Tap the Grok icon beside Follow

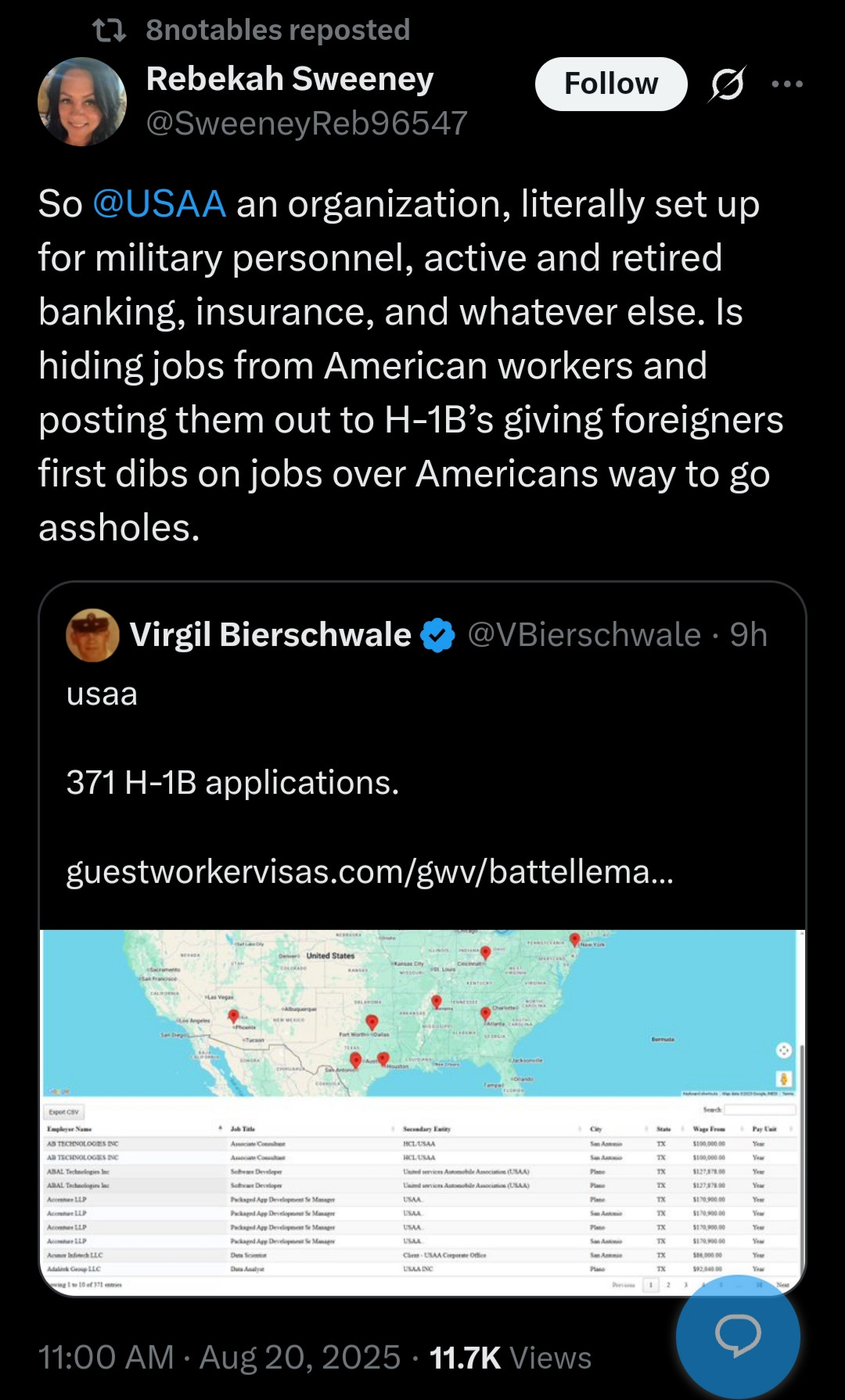coord(727,84)
